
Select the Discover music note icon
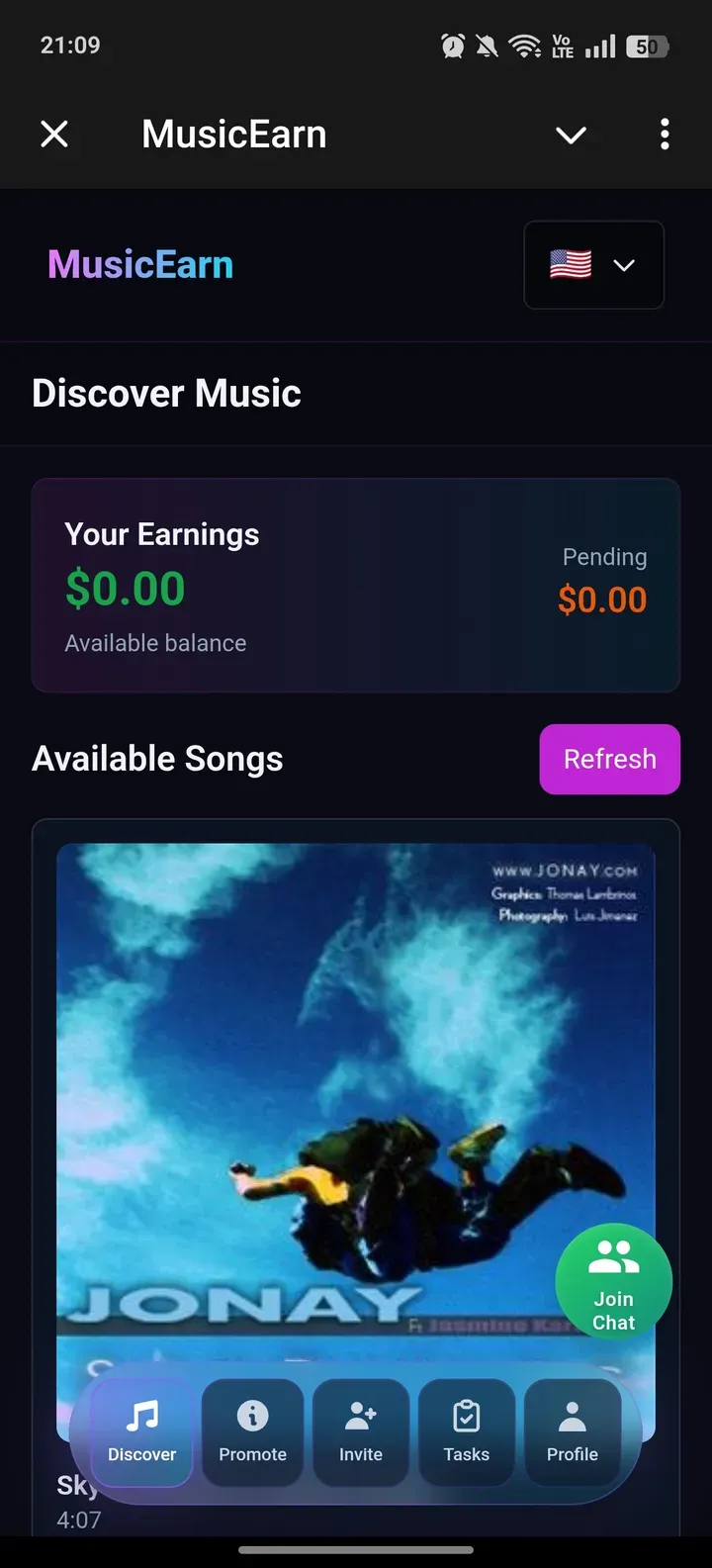click(x=141, y=1419)
